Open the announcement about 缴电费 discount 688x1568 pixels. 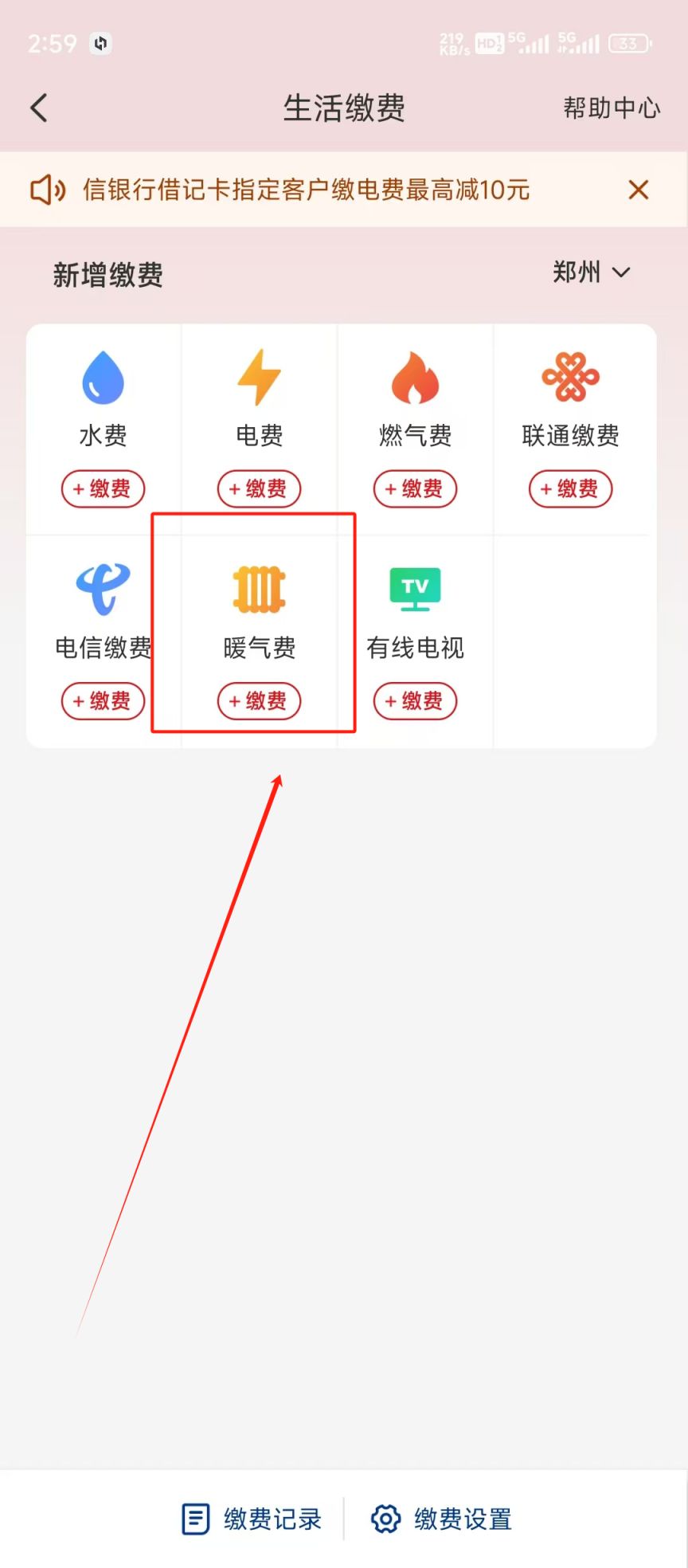pos(306,190)
